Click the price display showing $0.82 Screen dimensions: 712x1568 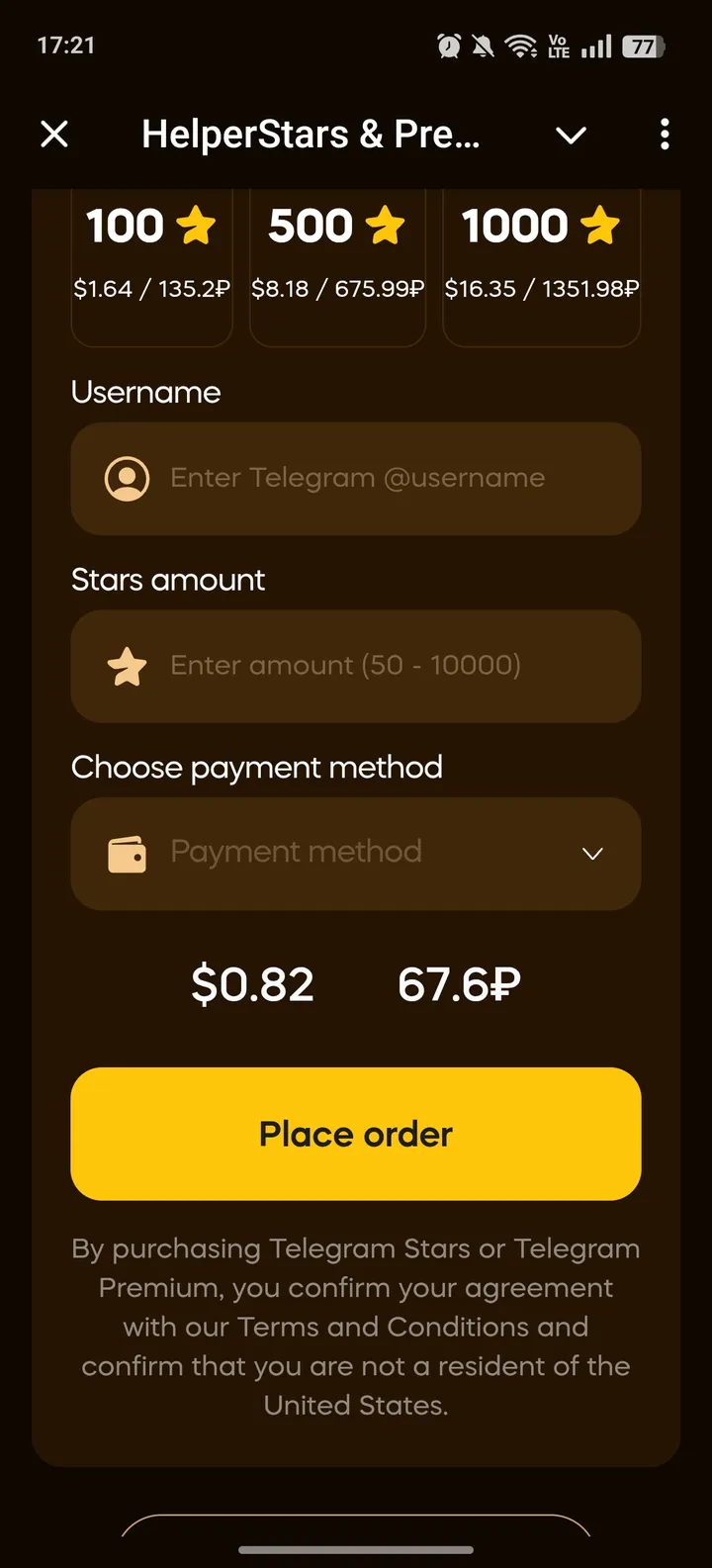click(253, 982)
